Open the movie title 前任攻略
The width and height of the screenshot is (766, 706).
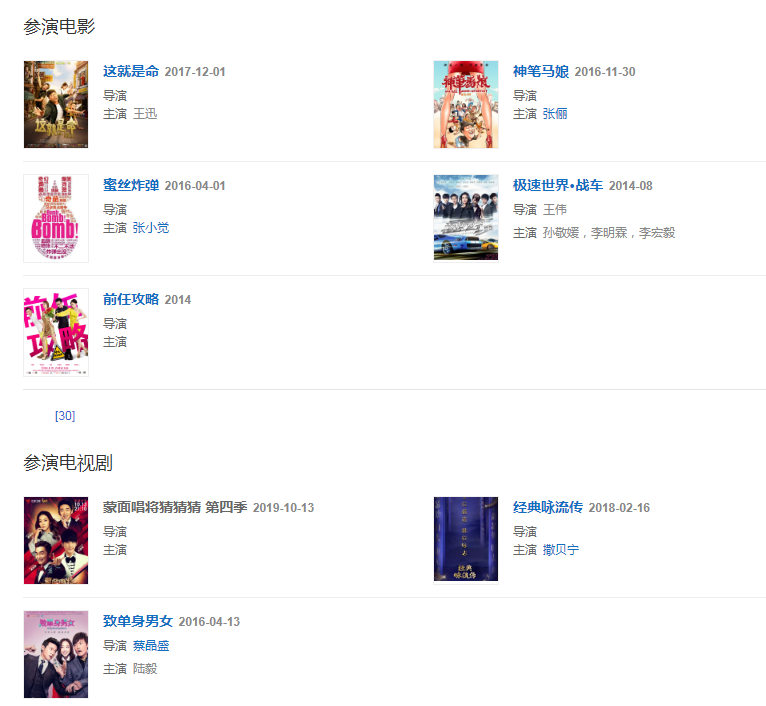[131, 300]
